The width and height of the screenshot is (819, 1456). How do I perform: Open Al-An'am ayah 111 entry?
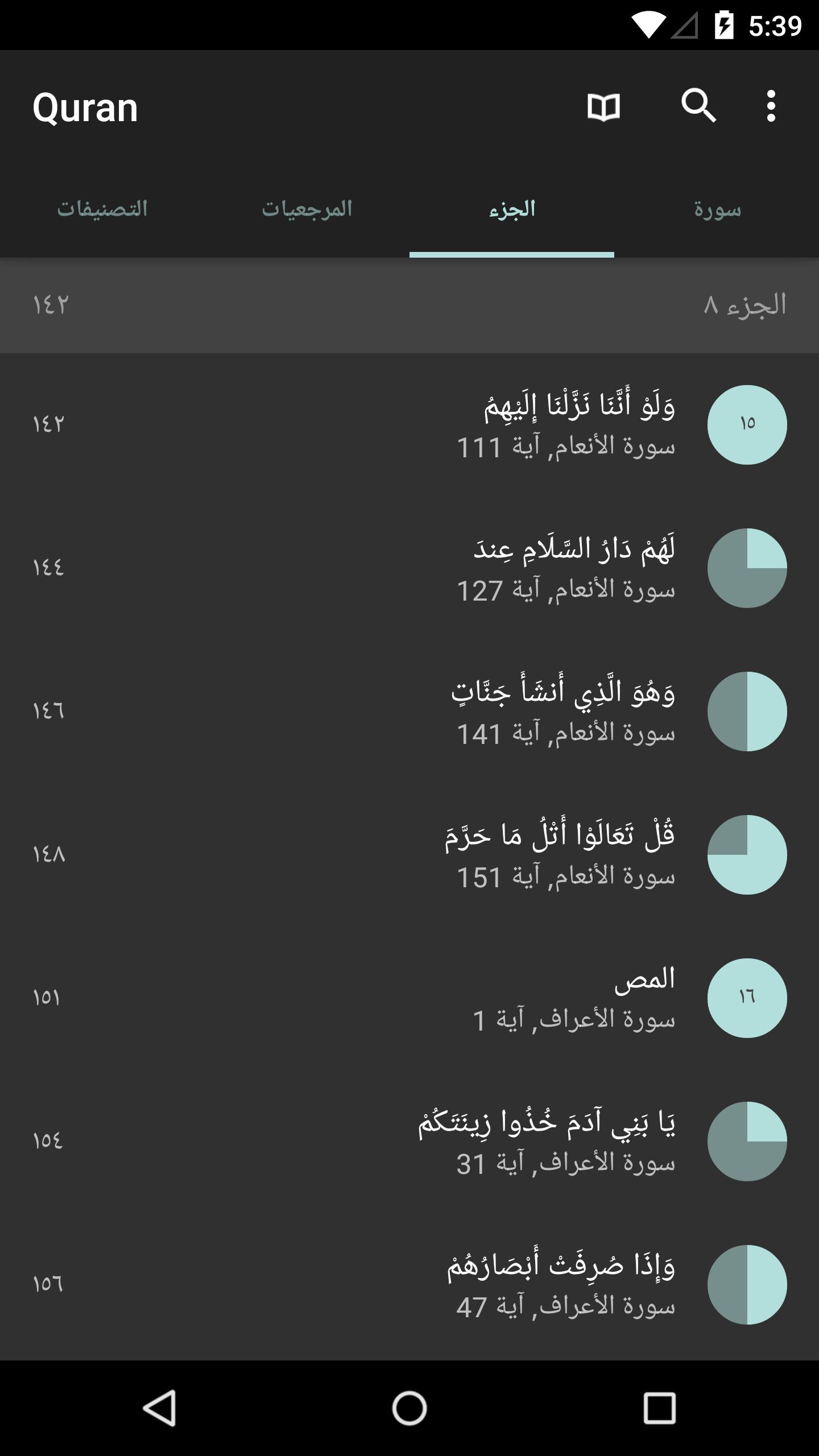point(409,425)
